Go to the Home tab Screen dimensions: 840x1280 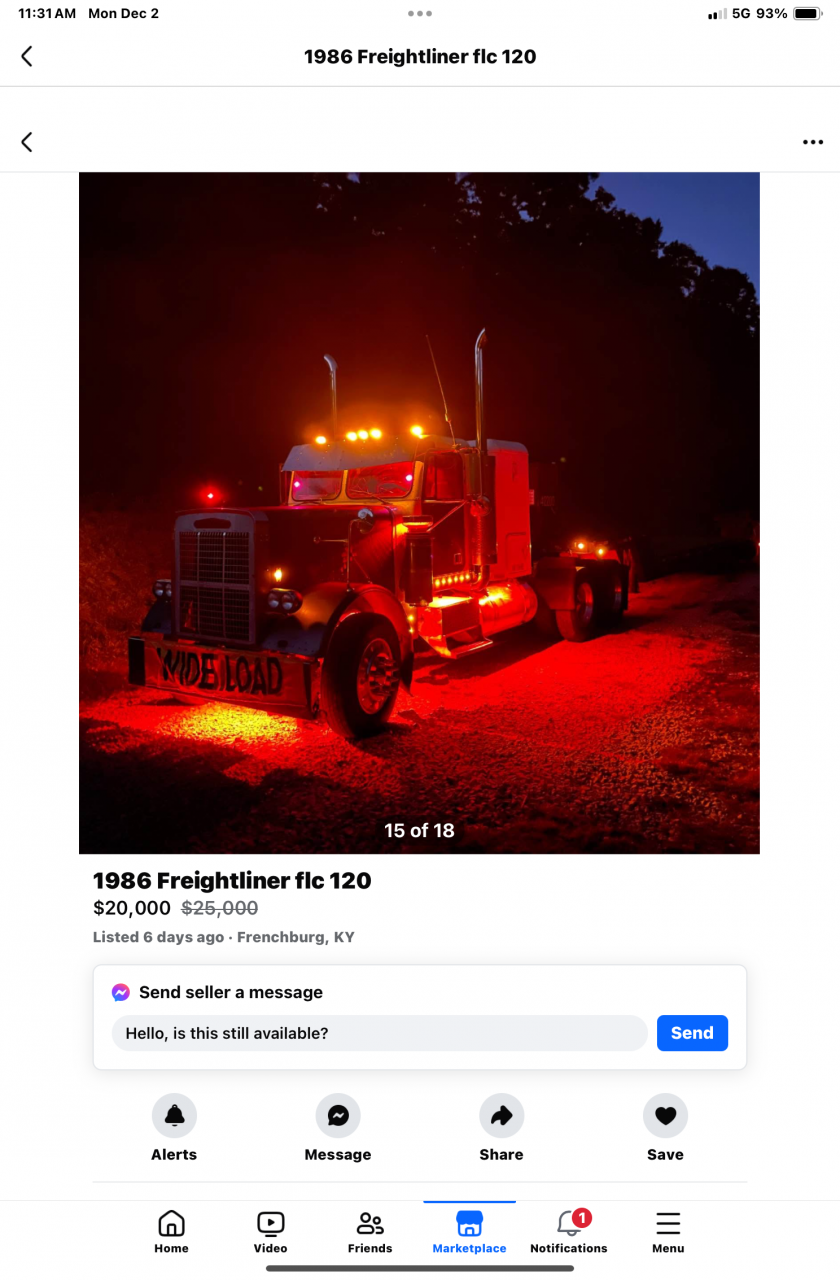pyautogui.click(x=171, y=1231)
